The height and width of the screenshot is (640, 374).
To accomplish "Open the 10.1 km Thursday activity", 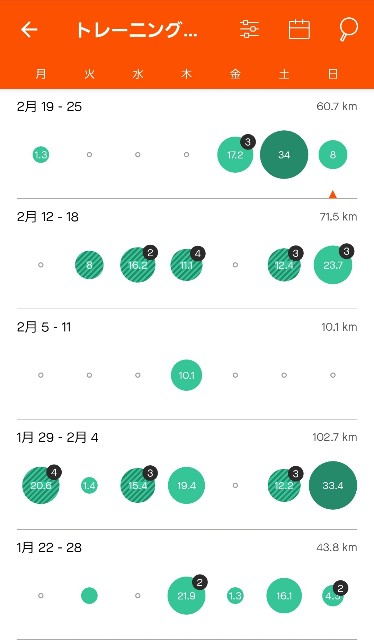I will point(187,375).
